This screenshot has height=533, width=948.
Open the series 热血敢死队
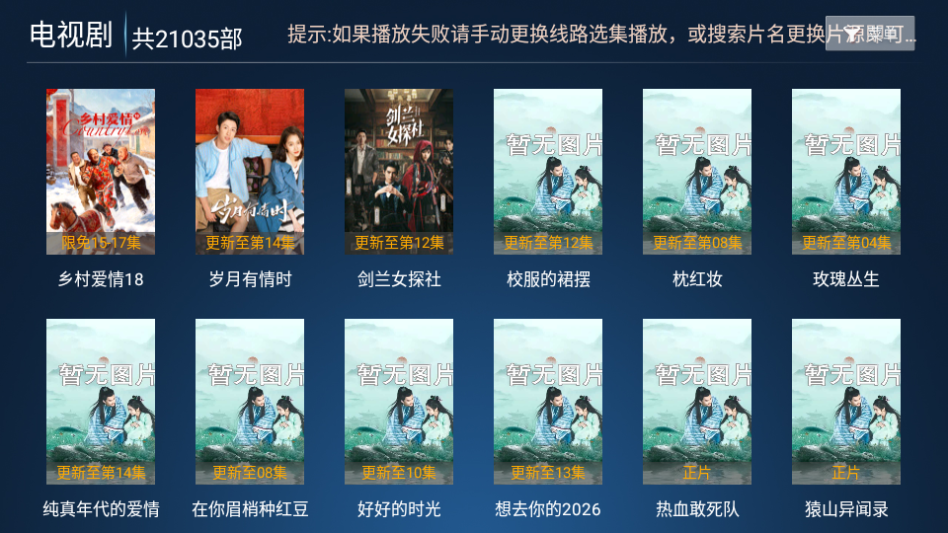697,402
